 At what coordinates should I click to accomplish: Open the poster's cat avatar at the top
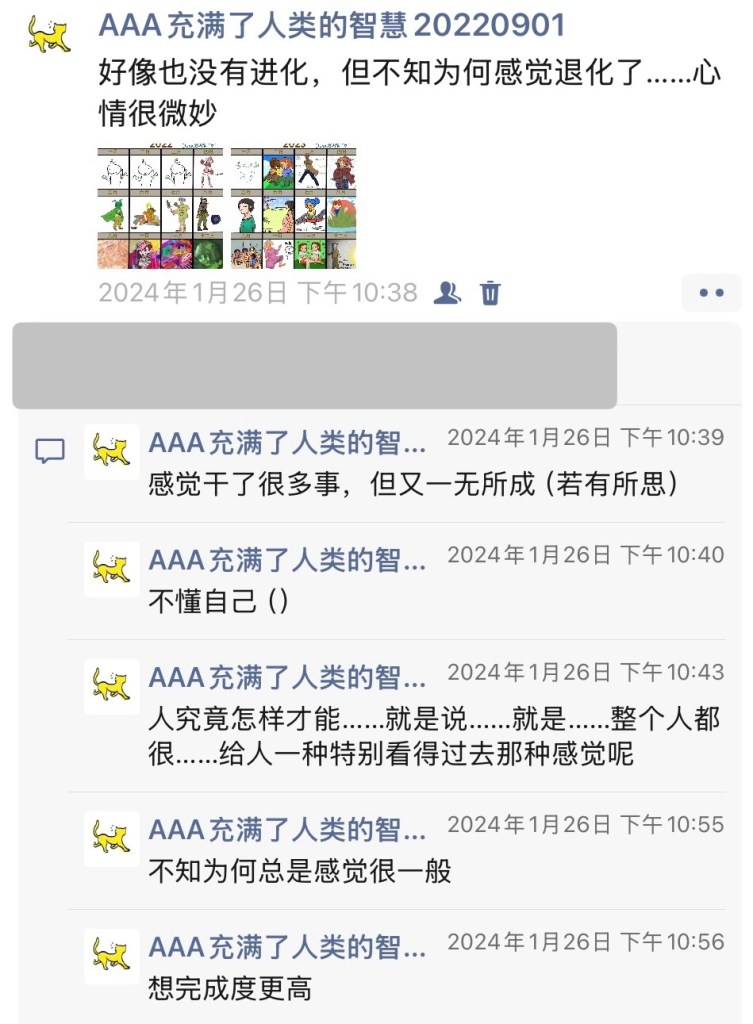48,33
